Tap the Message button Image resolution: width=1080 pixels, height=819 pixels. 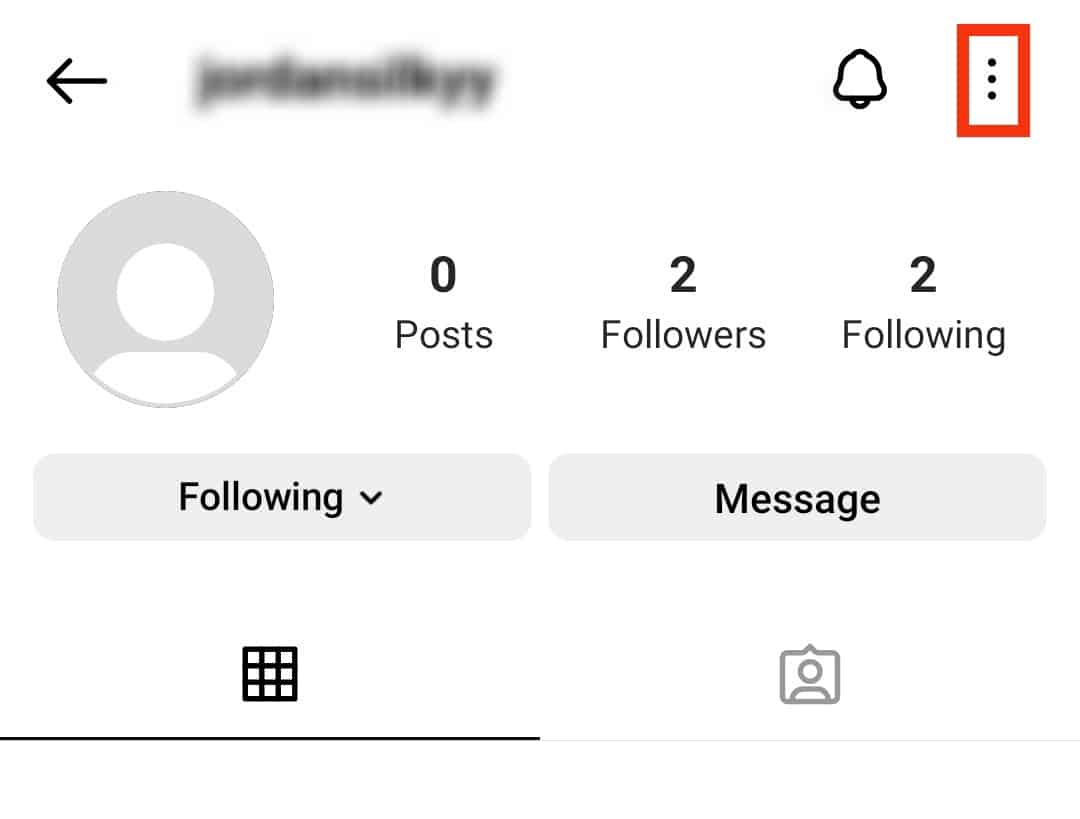pos(797,497)
